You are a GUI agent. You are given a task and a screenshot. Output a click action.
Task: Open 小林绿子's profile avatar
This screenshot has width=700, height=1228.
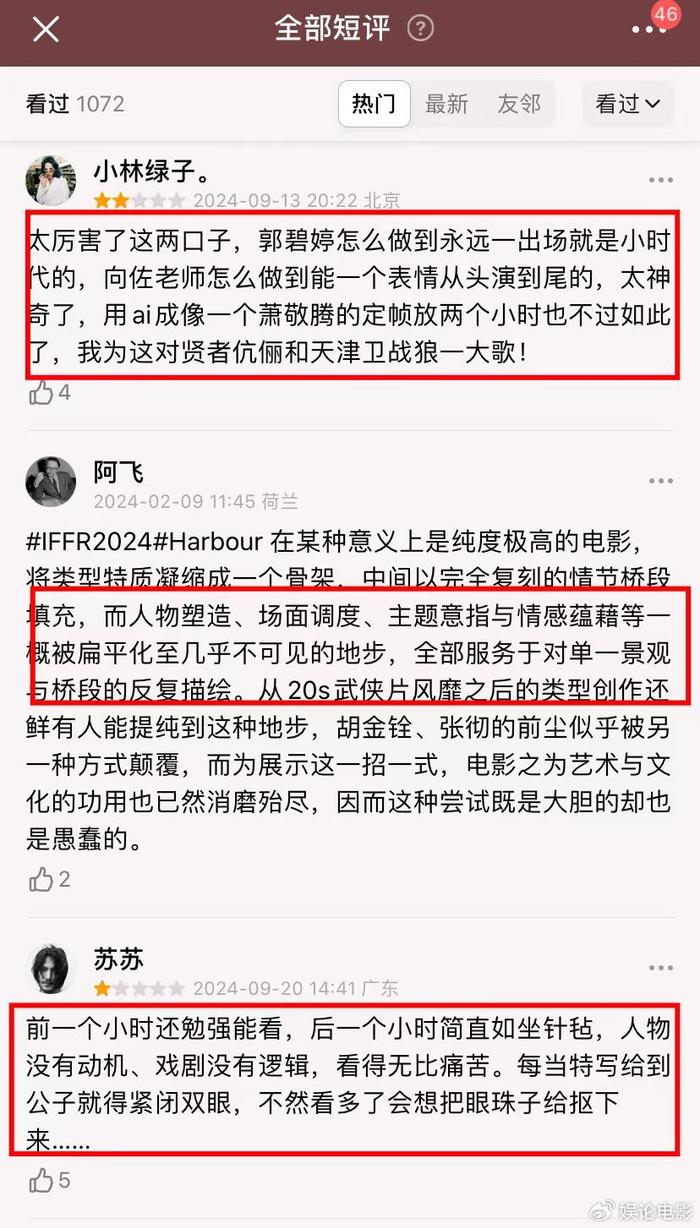(51, 181)
